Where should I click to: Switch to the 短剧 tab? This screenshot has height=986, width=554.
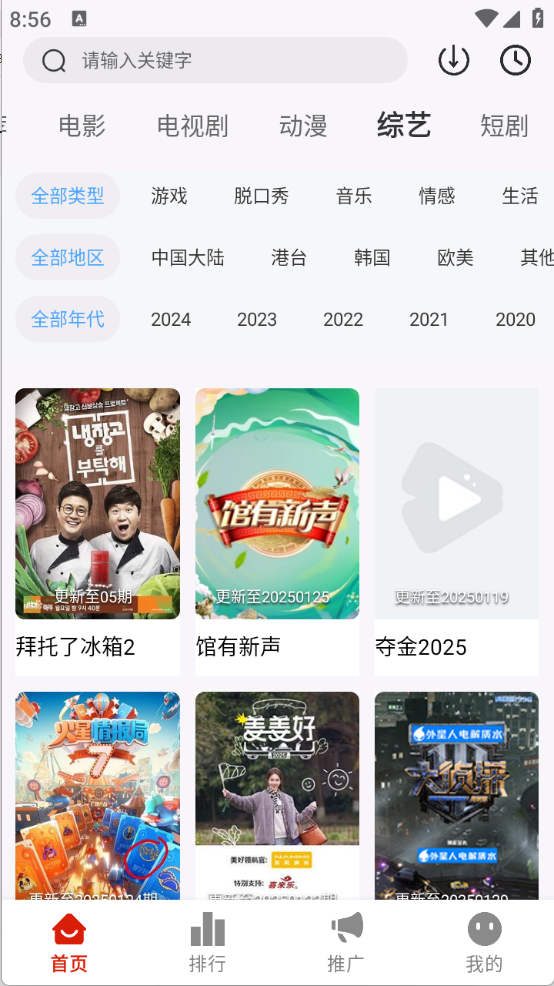click(x=504, y=126)
